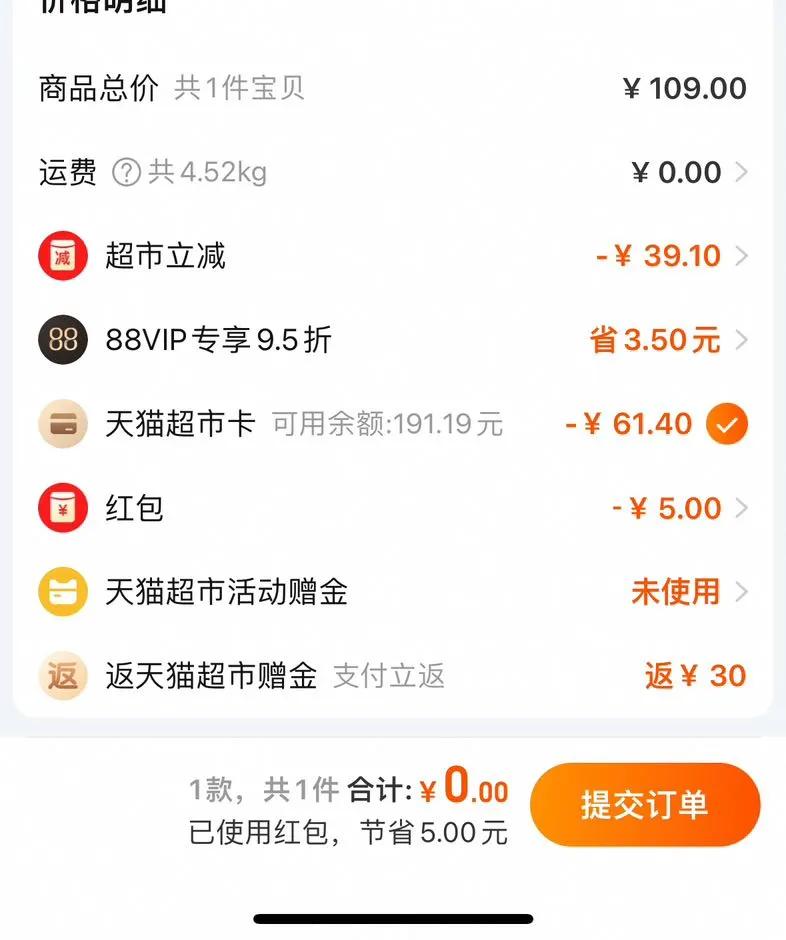786x940 pixels.
Task: Open 运费 shipping fee details
Action: coord(741,172)
